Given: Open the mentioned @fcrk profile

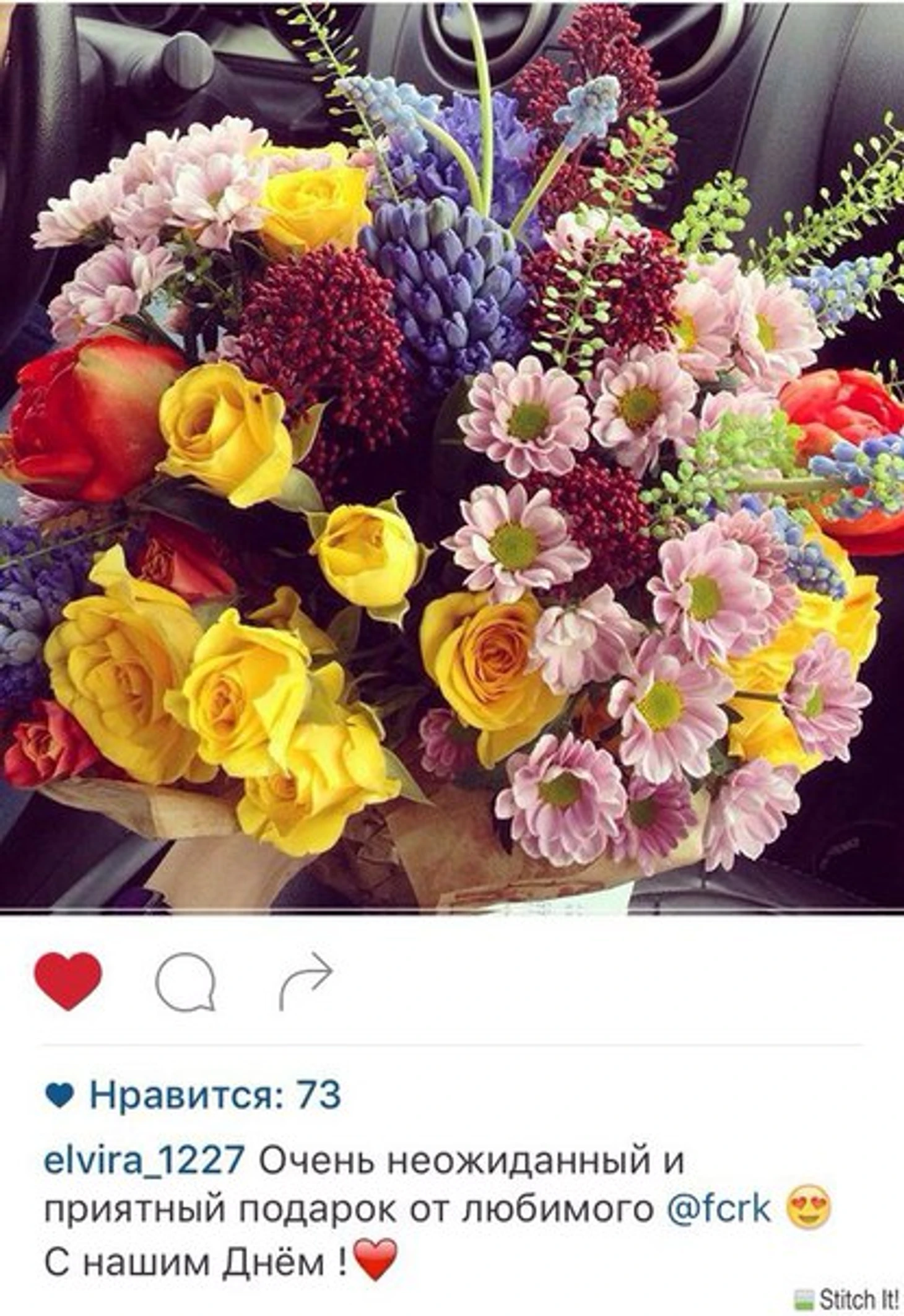Looking at the screenshot, I should click(x=721, y=1207).
